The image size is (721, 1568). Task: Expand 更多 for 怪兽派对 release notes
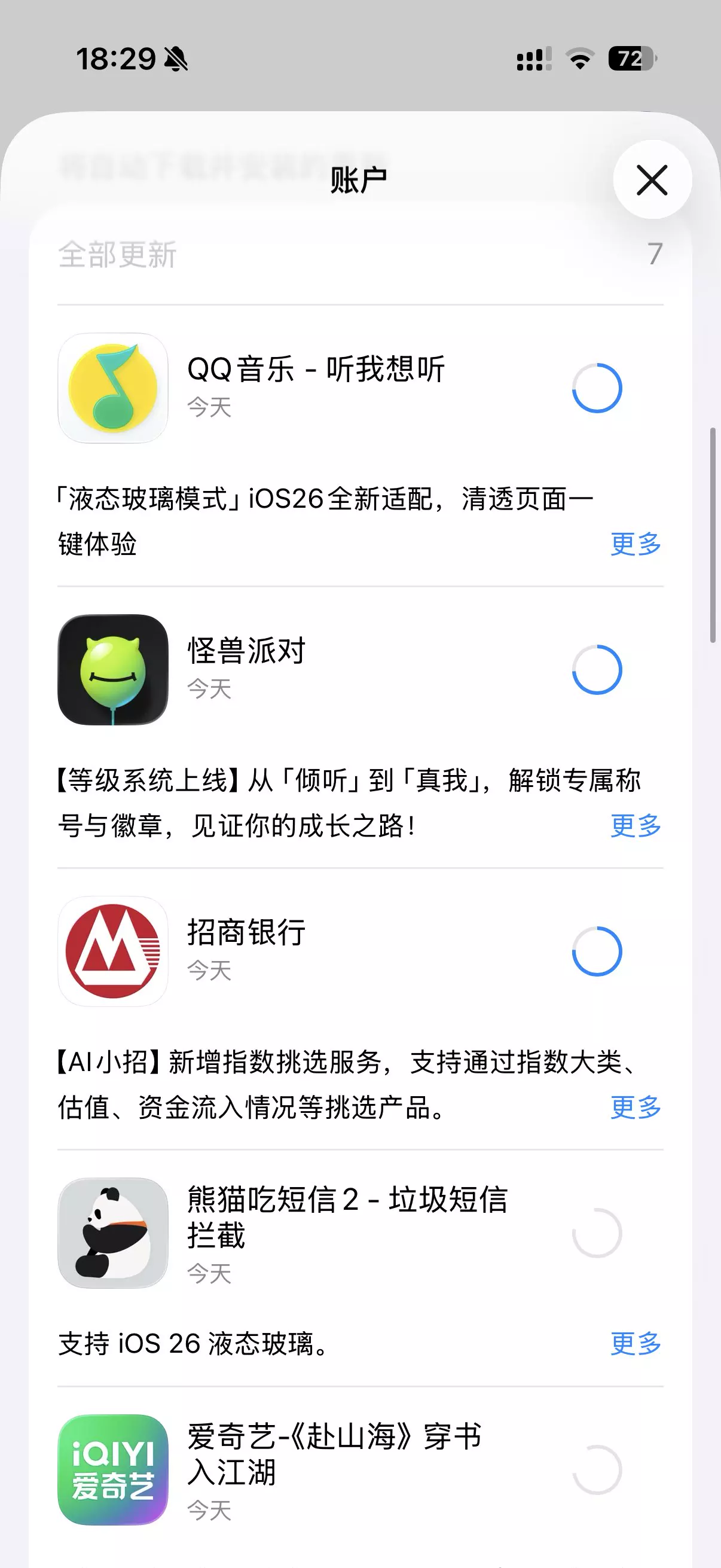634,825
